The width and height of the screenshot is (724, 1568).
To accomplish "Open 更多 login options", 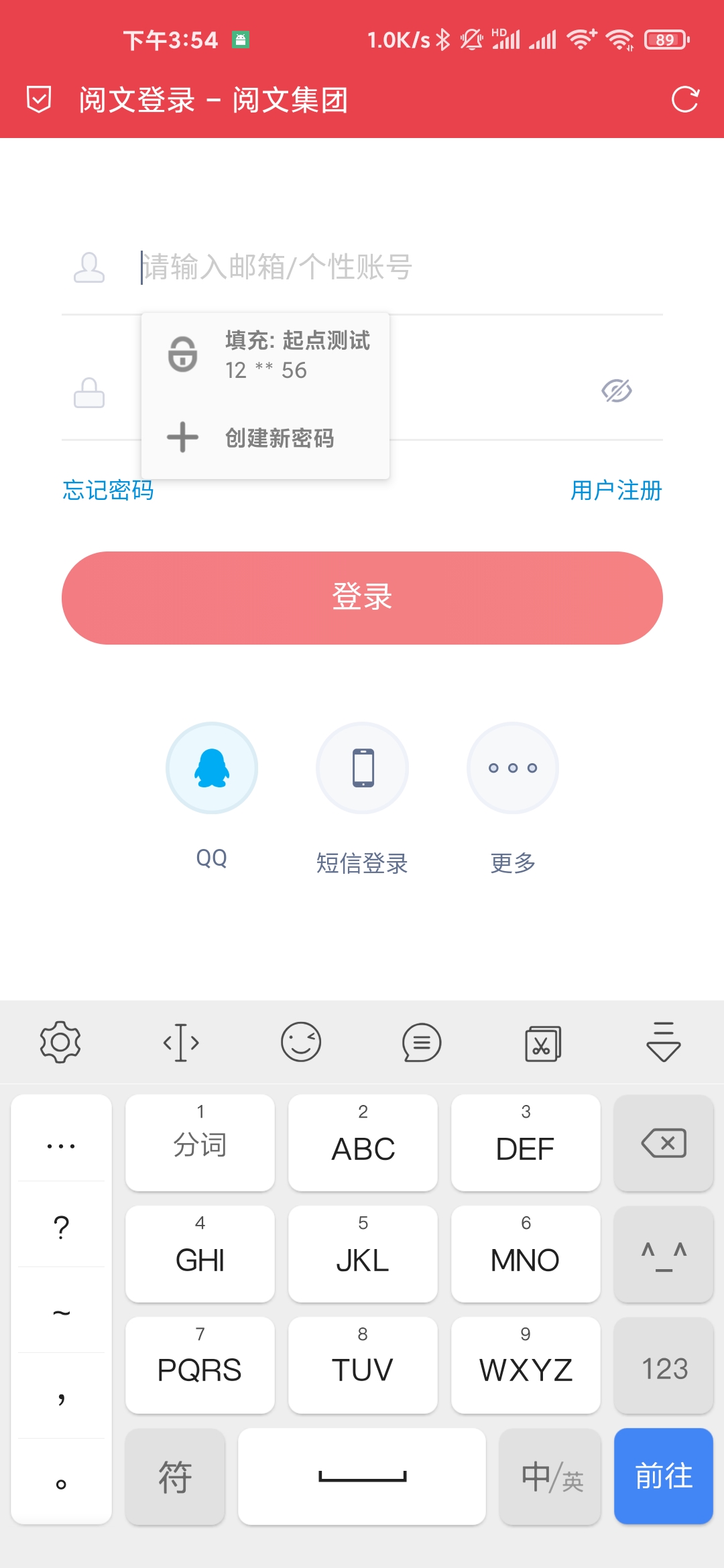I will click(x=513, y=768).
